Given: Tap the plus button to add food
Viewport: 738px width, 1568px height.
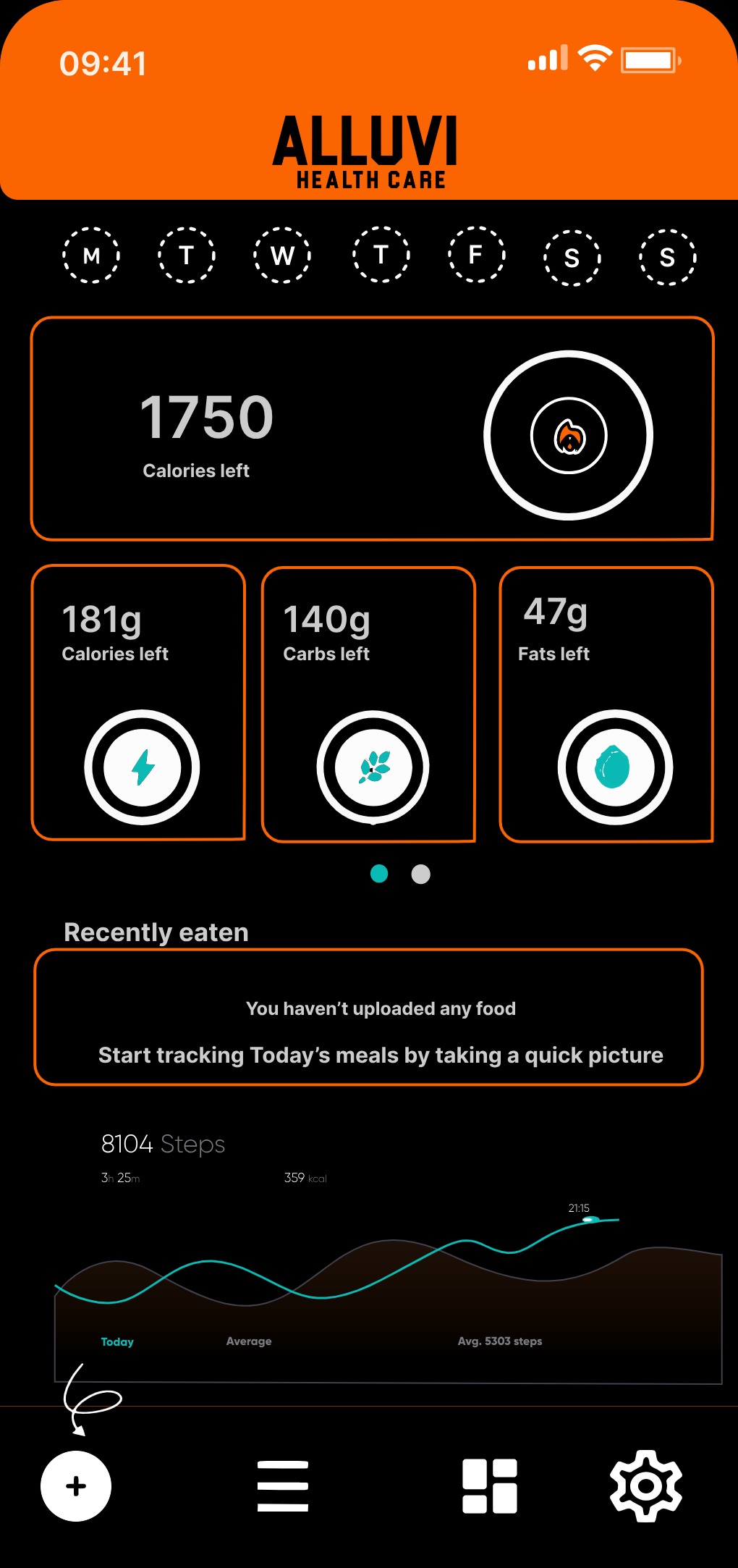Looking at the screenshot, I should coord(76,1486).
